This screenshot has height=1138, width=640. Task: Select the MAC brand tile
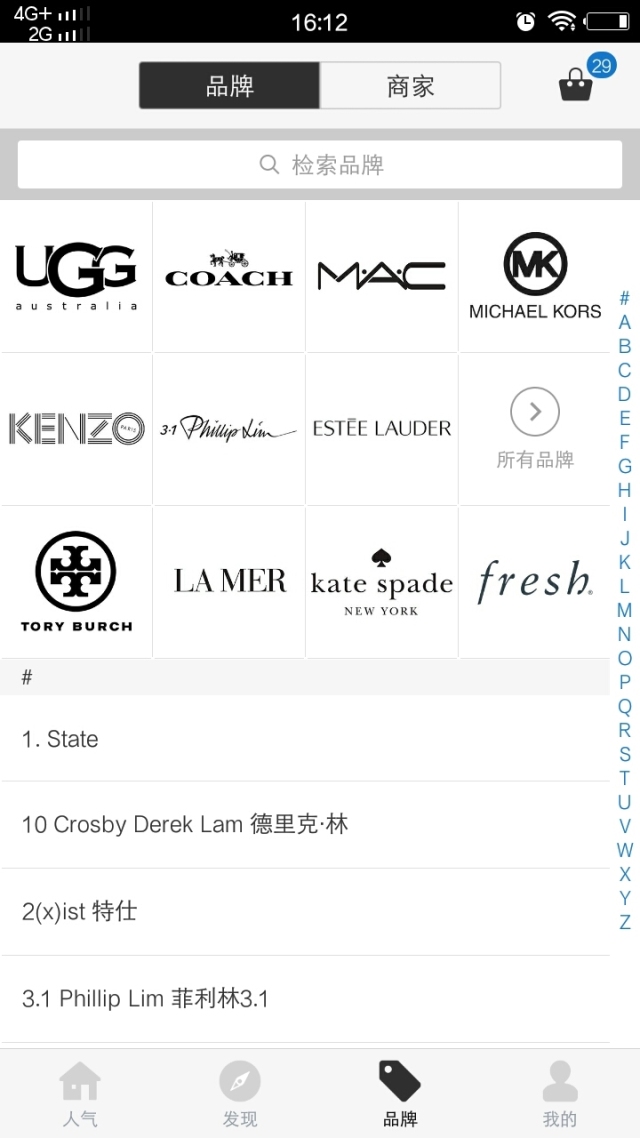click(x=382, y=277)
